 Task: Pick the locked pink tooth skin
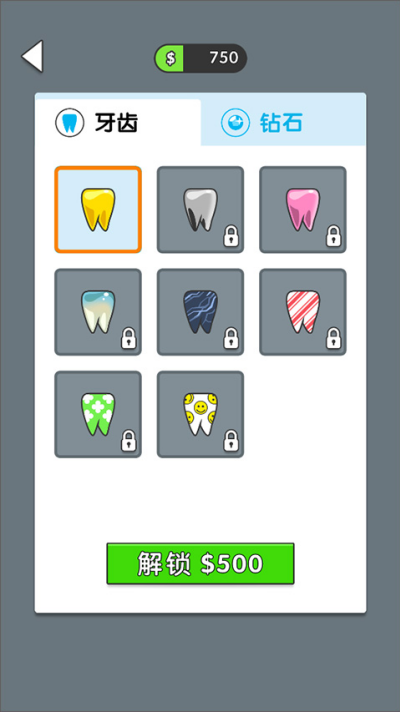pyautogui.click(x=303, y=209)
